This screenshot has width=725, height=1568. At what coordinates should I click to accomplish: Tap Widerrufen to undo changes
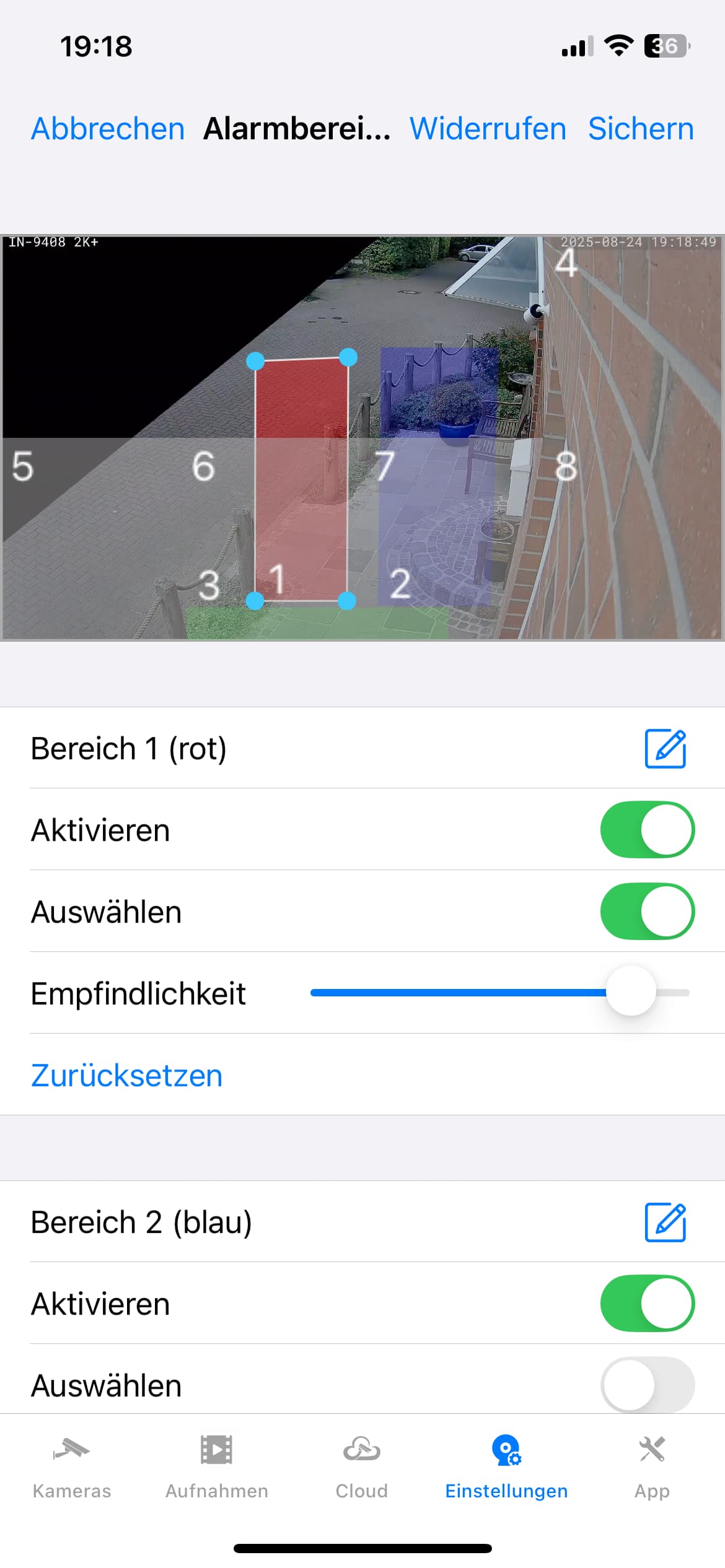pyautogui.click(x=488, y=129)
